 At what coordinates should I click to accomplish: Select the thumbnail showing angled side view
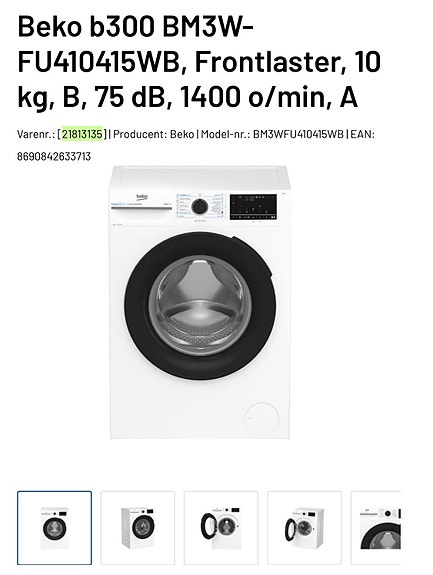[138, 528]
